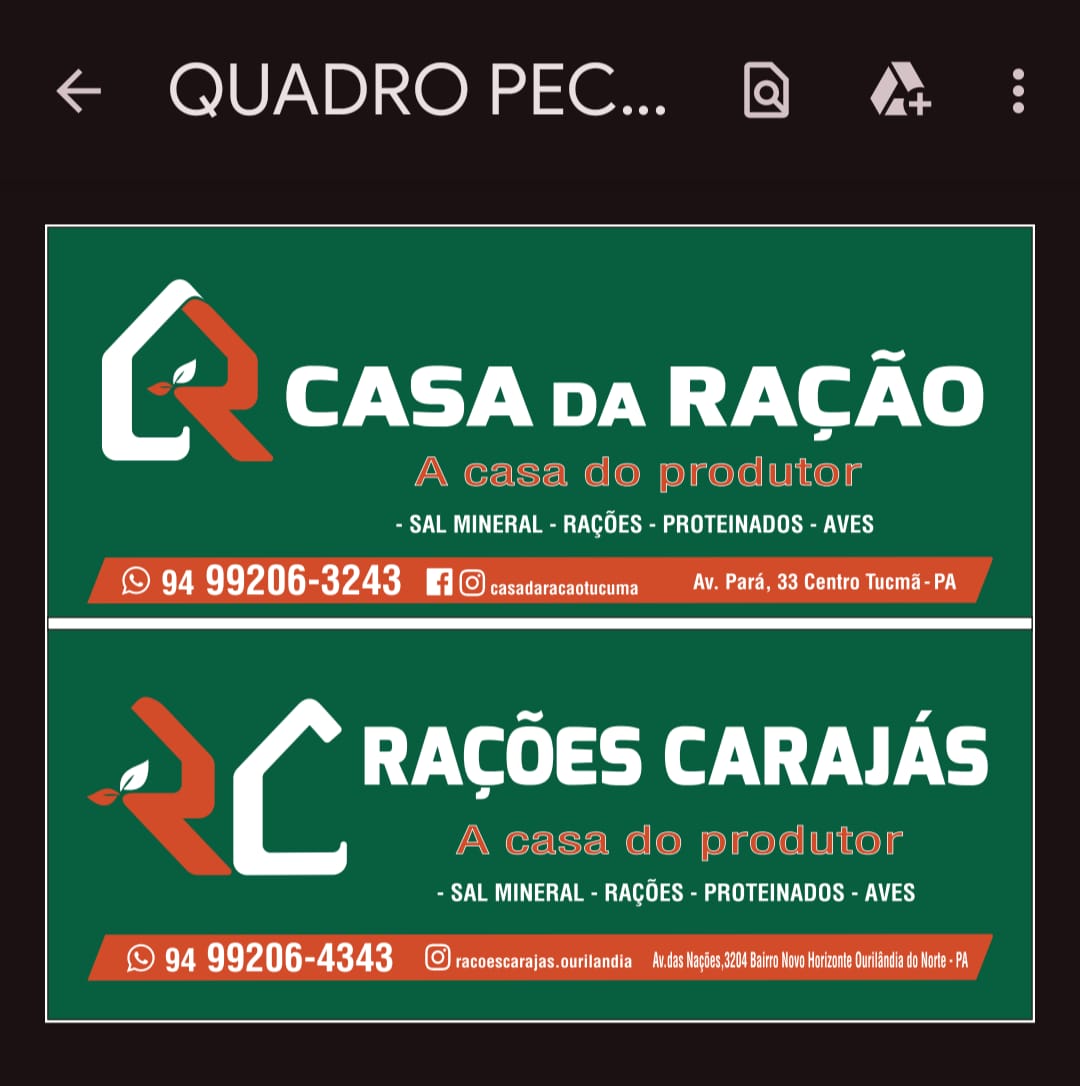Open the find-in-document search icon
This screenshot has height=1086, width=1080.
(x=766, y=91)
